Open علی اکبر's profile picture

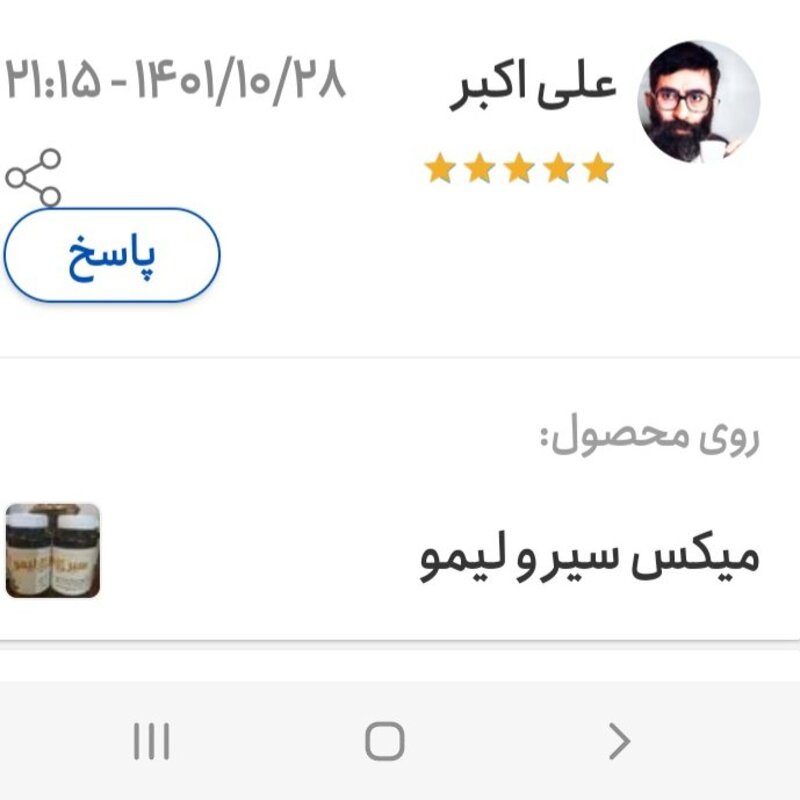(x=698, y=102)
